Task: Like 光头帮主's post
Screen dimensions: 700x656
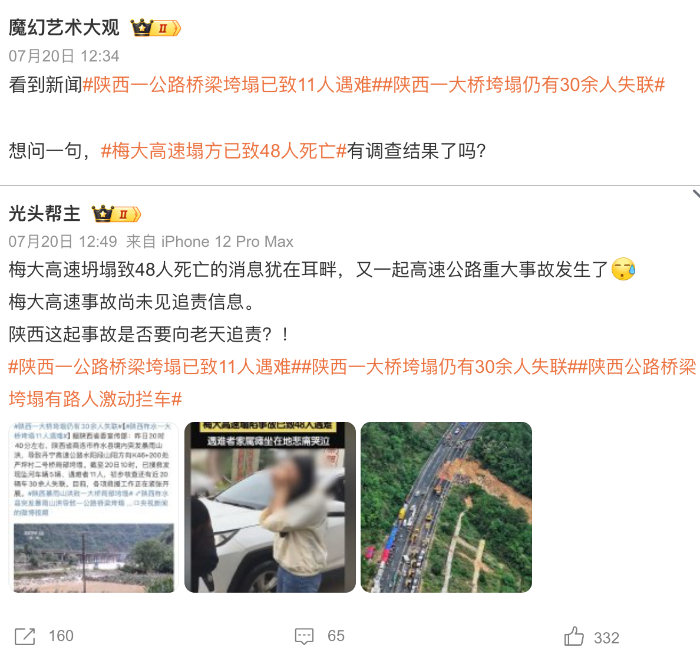Action: point(591,636)
